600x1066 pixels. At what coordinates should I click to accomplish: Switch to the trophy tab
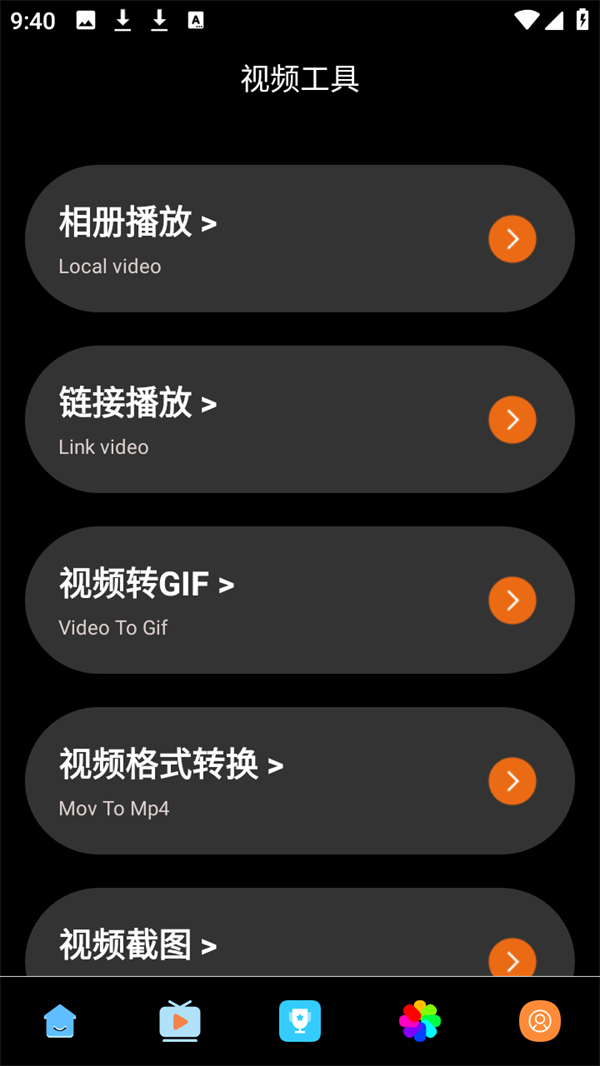point(300,1021)
